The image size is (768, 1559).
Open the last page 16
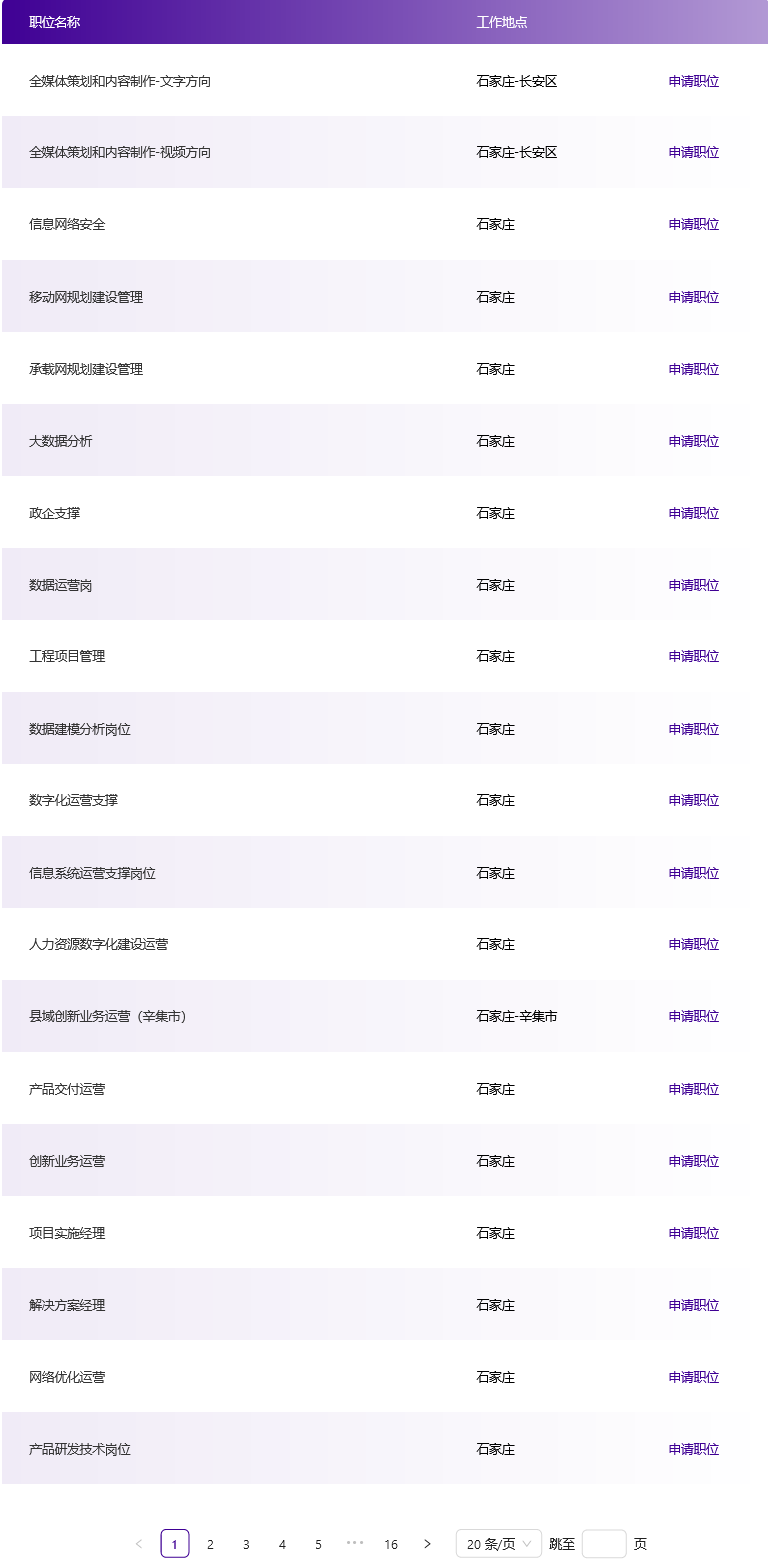391,1544
